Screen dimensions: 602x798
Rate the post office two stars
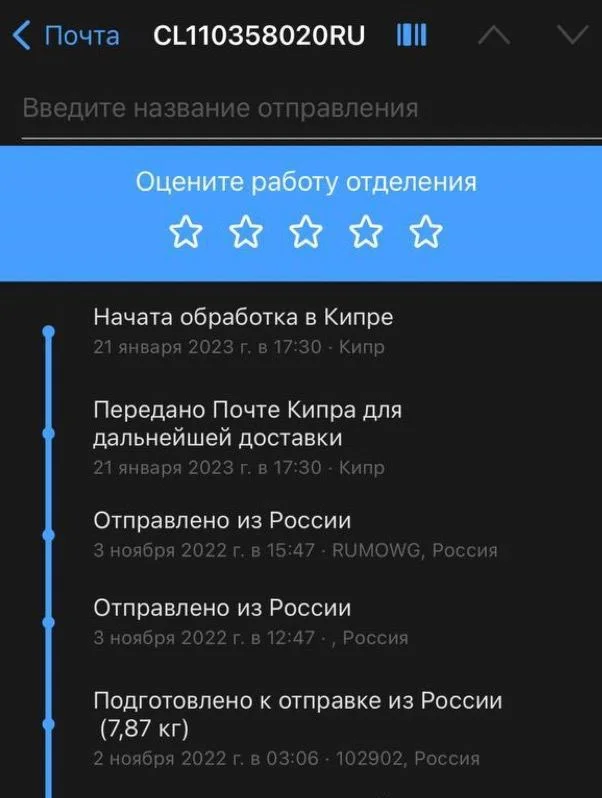pyautogui.click(x=245, y=232)
